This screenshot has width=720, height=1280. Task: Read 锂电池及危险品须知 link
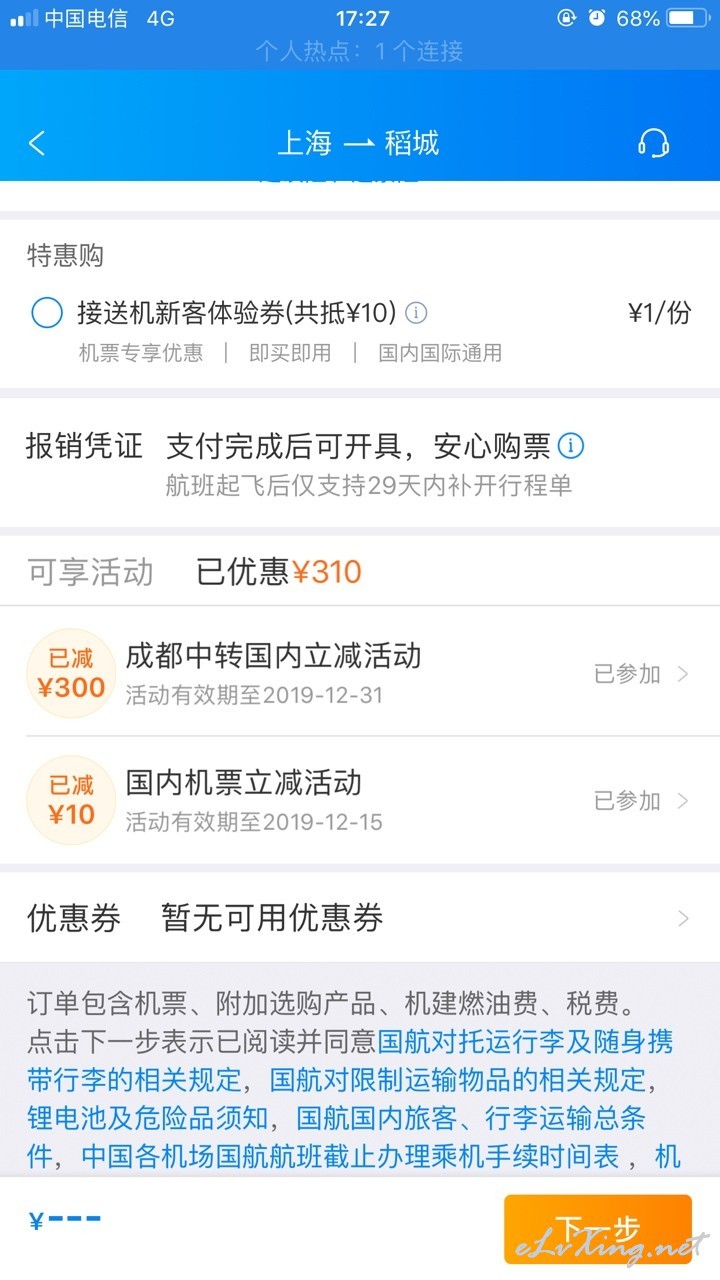pos(153,1118)
